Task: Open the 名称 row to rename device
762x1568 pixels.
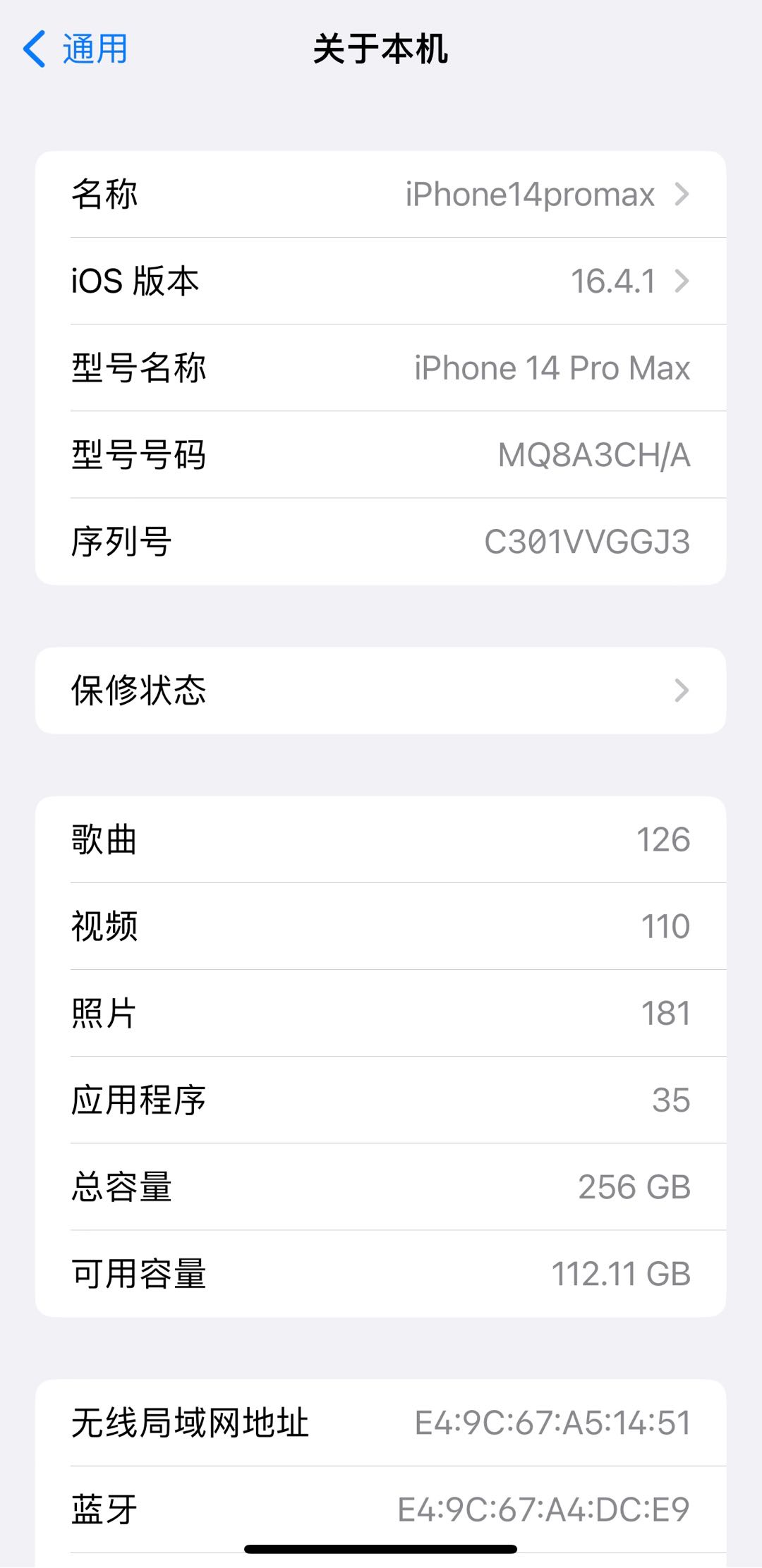Action: (381, 195)
